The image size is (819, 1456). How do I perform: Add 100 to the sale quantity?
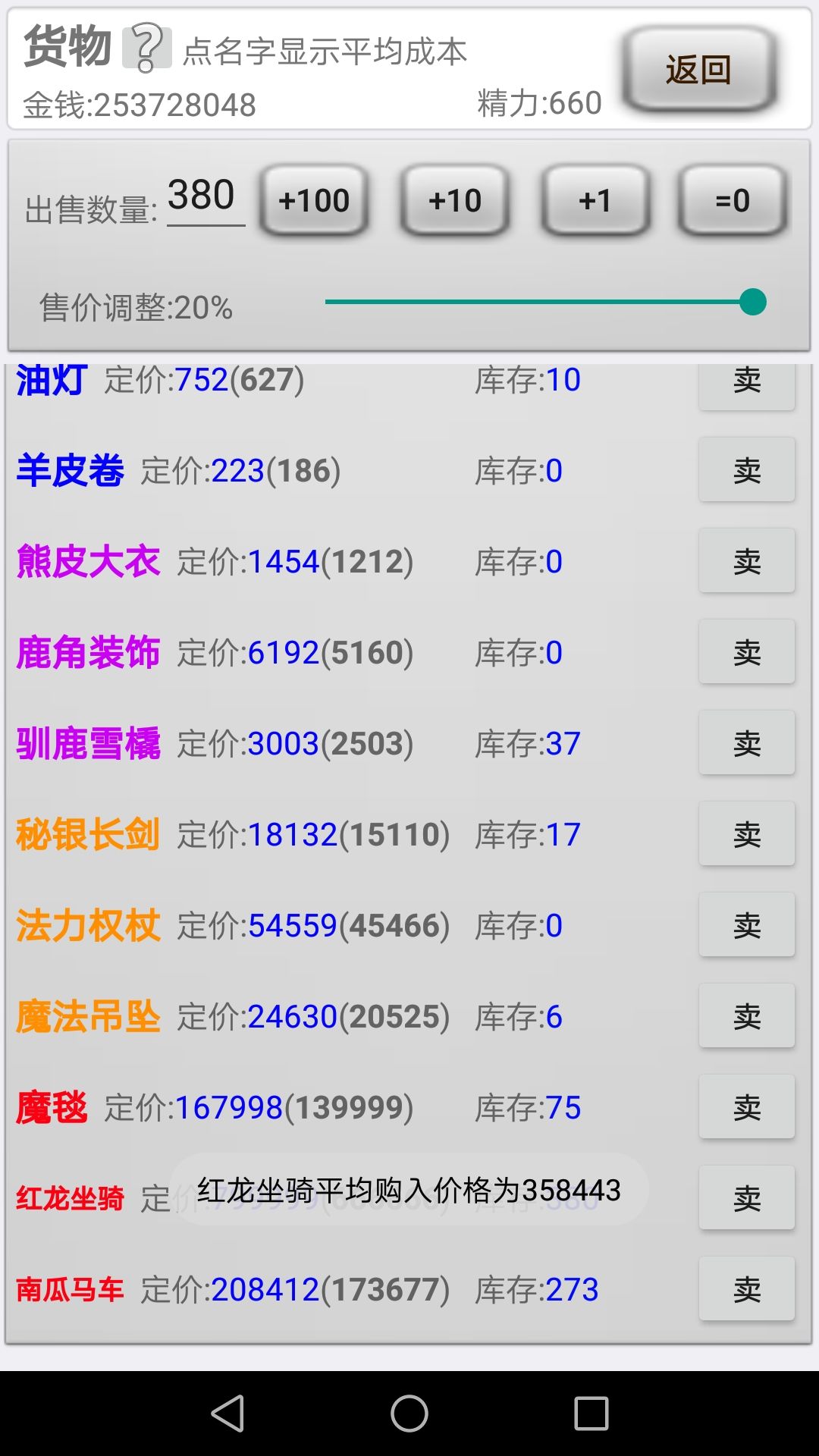(x=314, y=201)
